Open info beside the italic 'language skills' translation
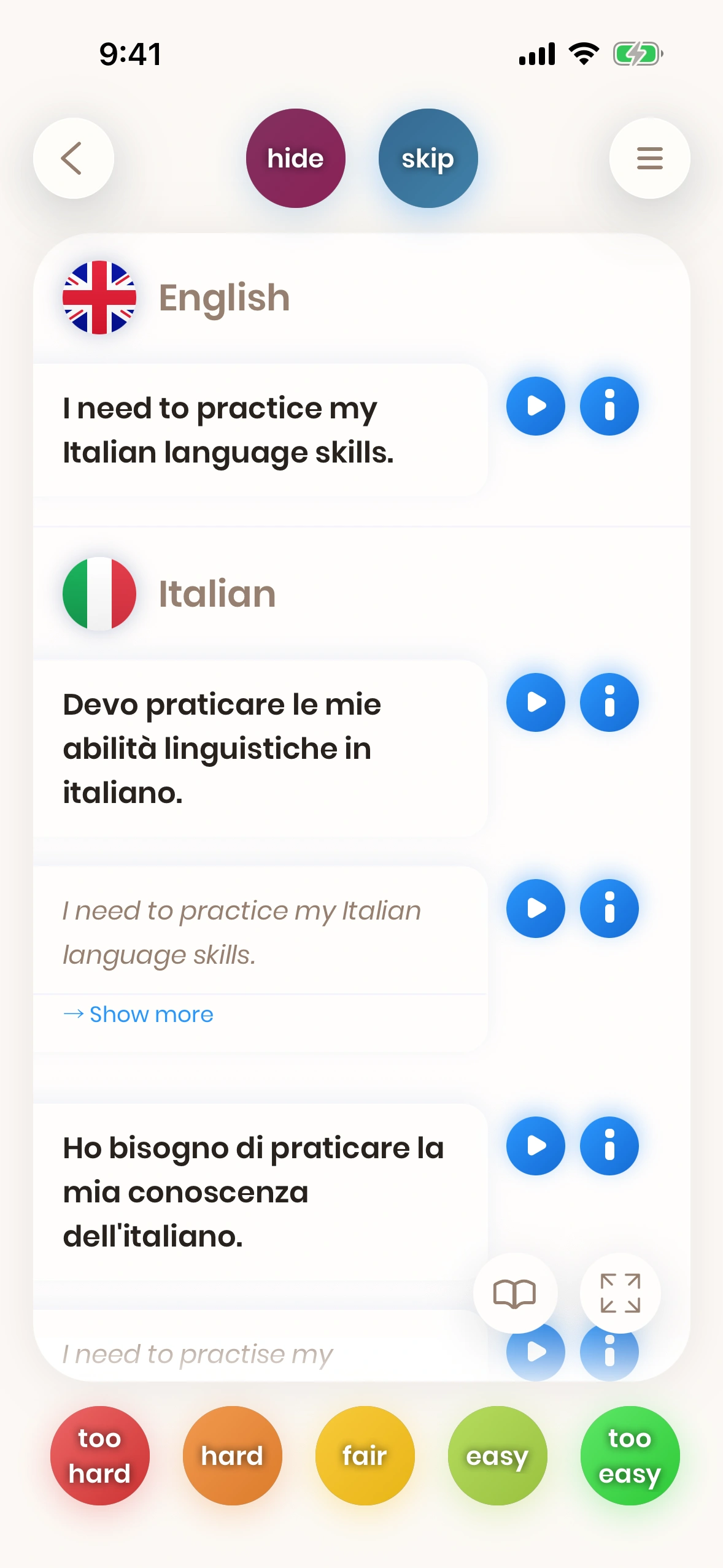723x1568 pixels. (609, 909)
